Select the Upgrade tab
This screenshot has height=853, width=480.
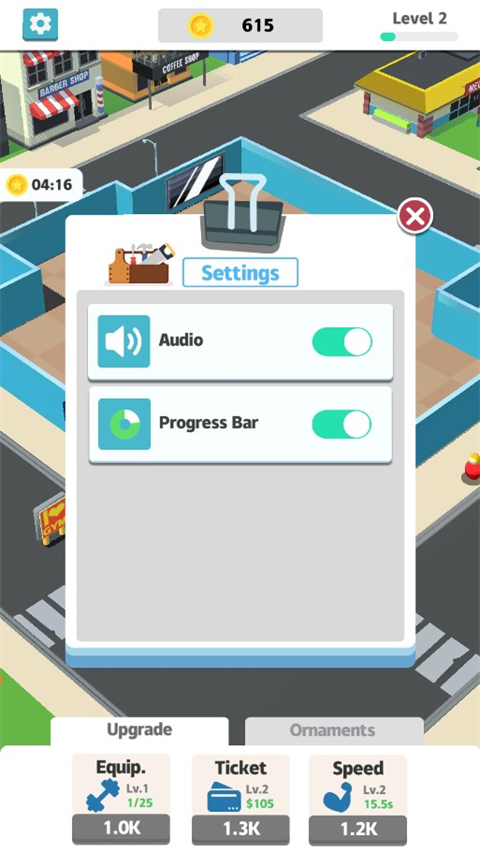tap(139, 730)
